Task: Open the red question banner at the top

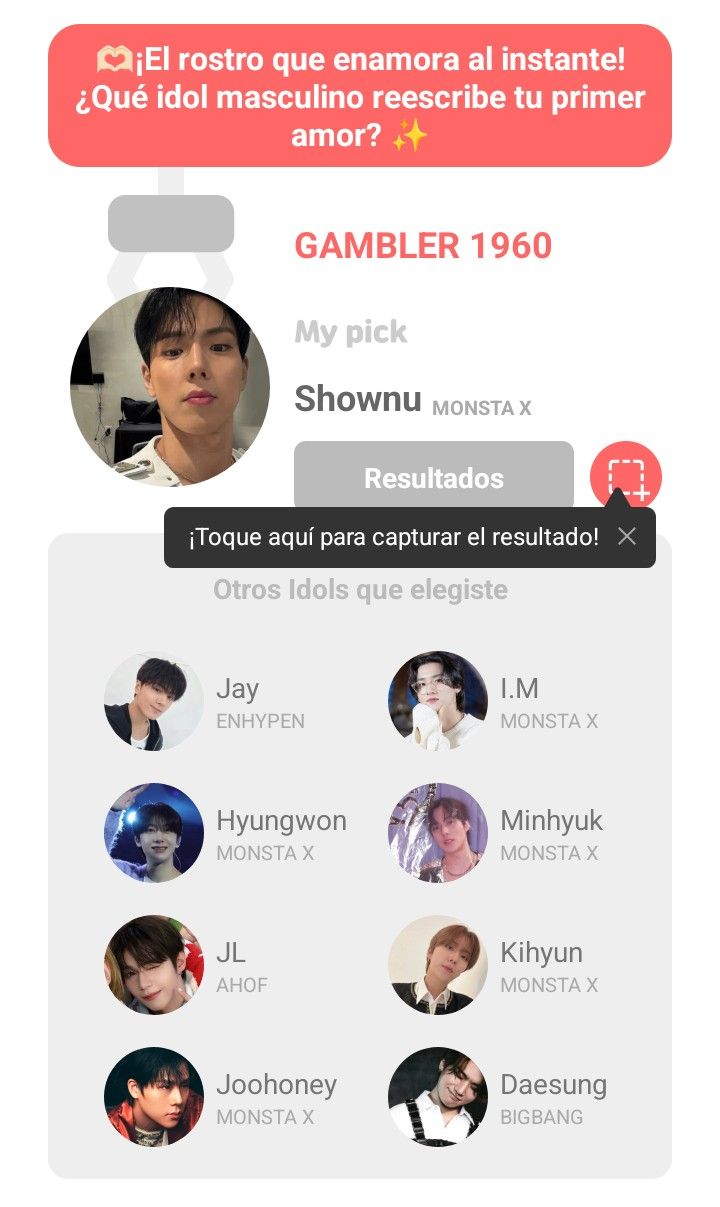Action: point(360,97)
